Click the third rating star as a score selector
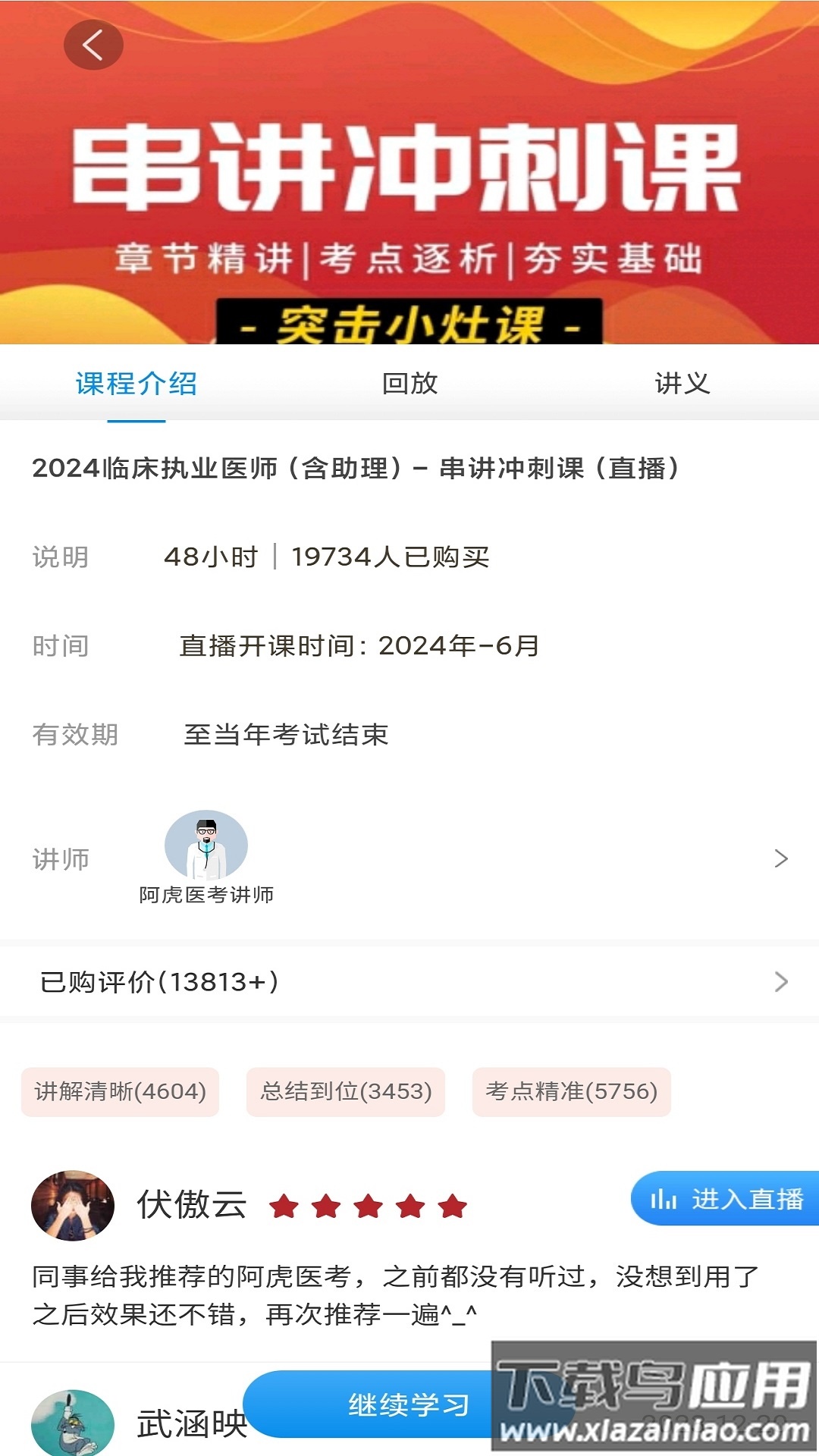The width and height of the screenshot is (819, 1456). pyautogui.click(x=369, y=1206)
